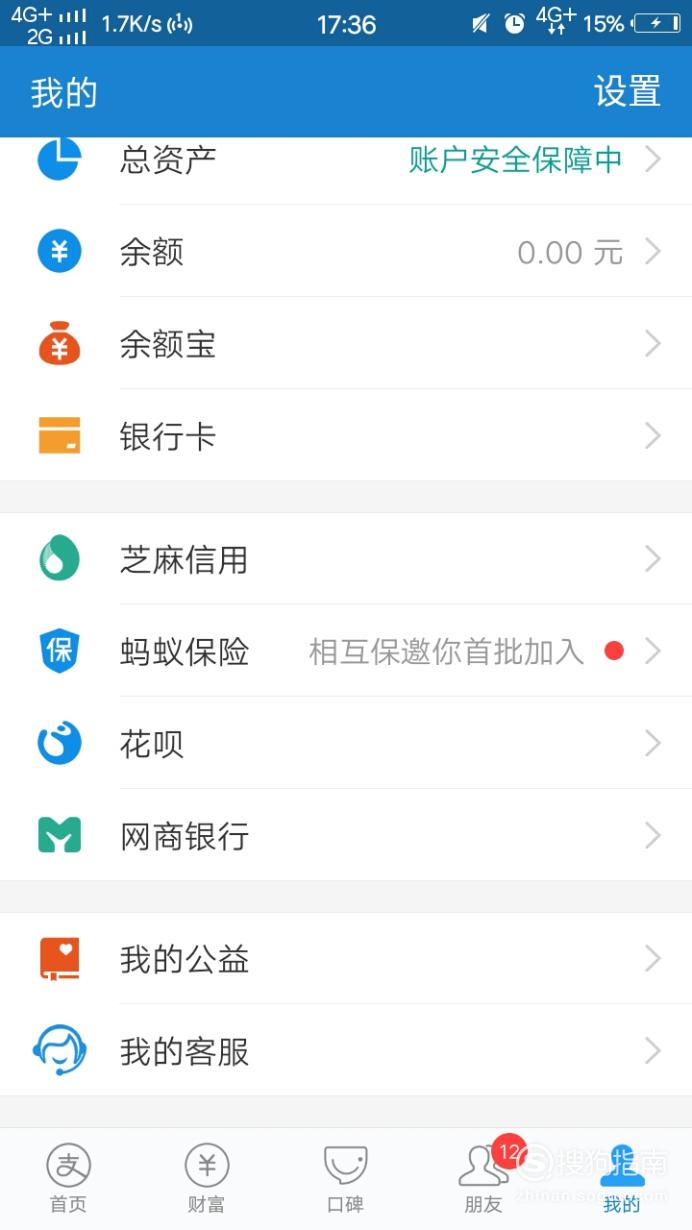692x1230 pixels.
Task: Switch to the 财富 tab
Action: click(x=207, y=1178)
